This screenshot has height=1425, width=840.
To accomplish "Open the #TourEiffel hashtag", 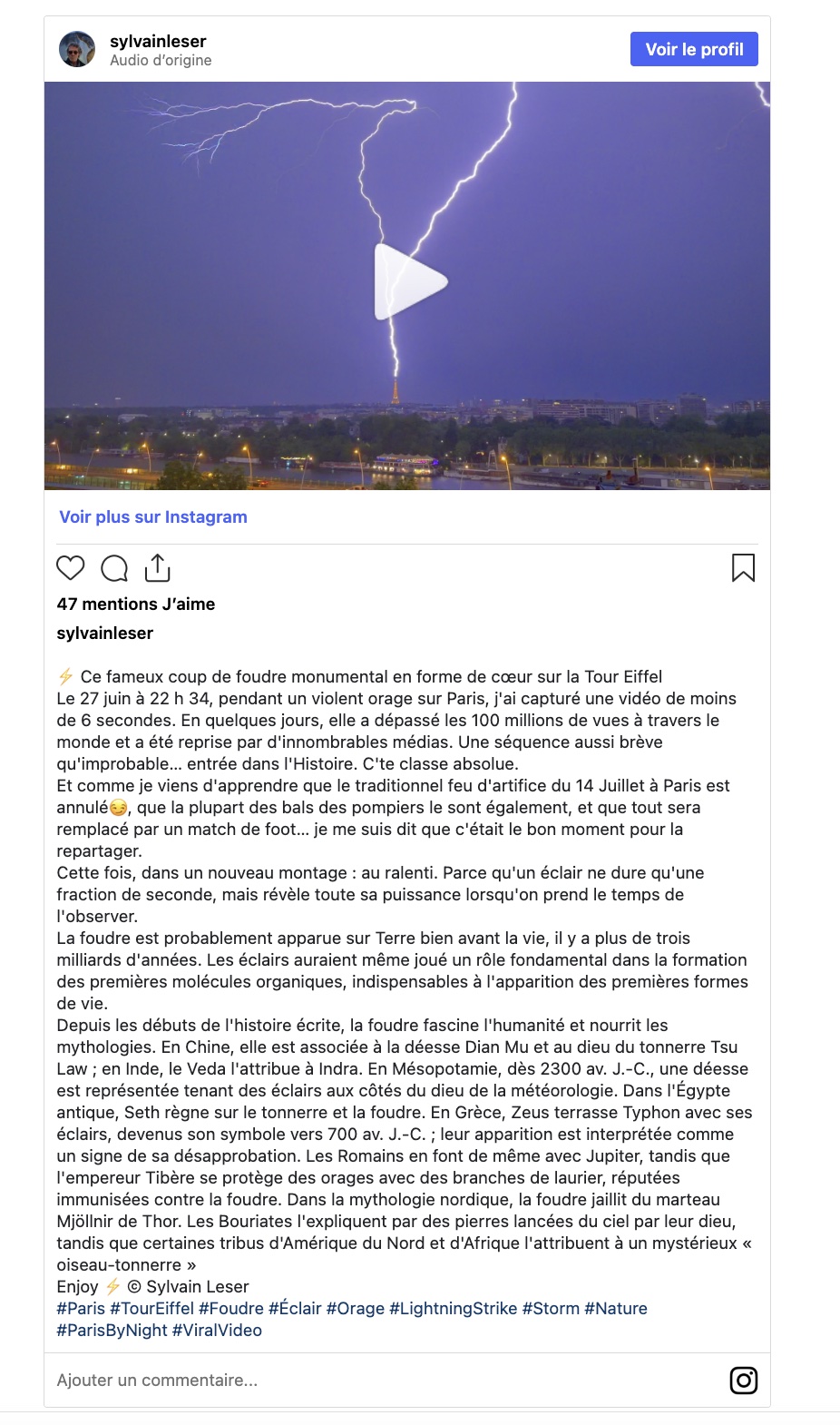I will 151,1308.
